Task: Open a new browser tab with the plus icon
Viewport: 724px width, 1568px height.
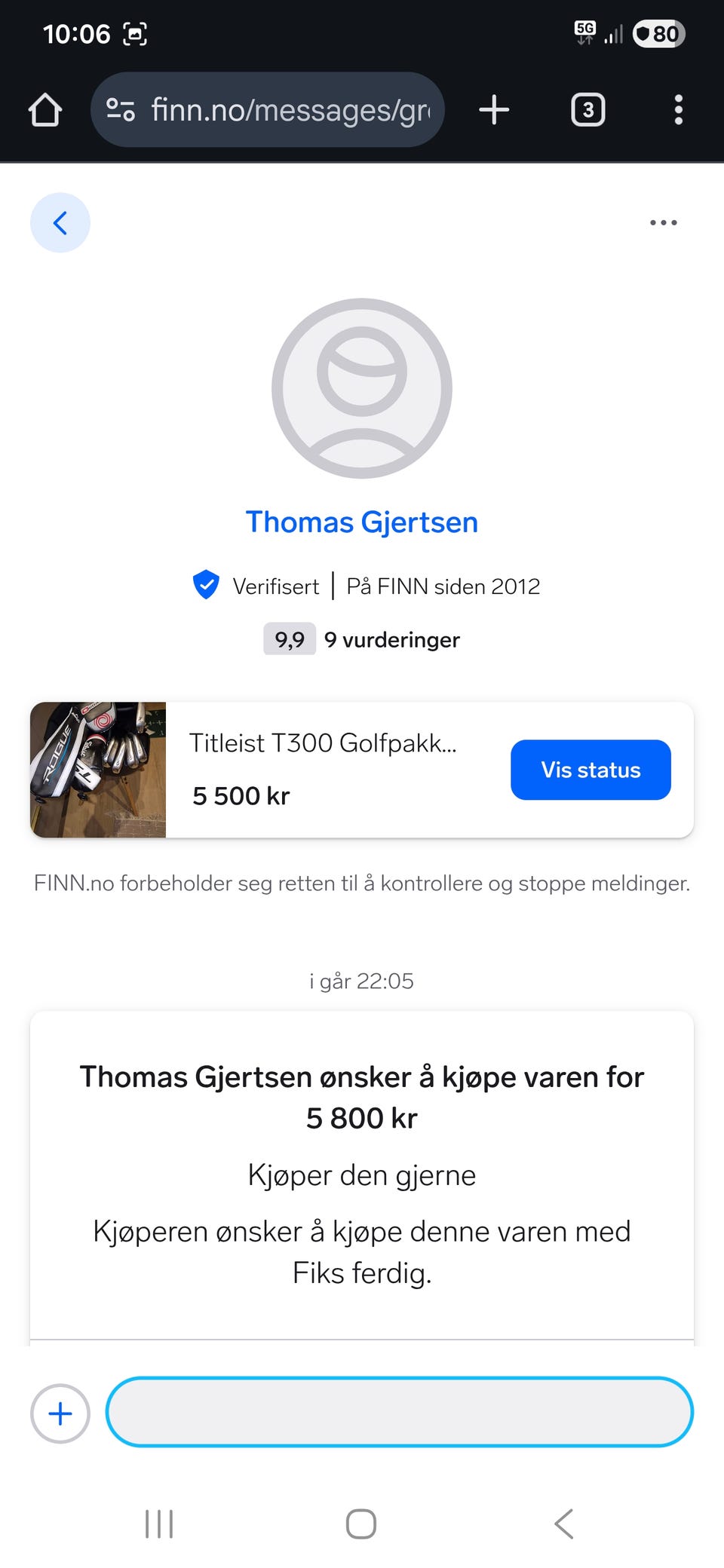Action: click(x=494, y=109)
